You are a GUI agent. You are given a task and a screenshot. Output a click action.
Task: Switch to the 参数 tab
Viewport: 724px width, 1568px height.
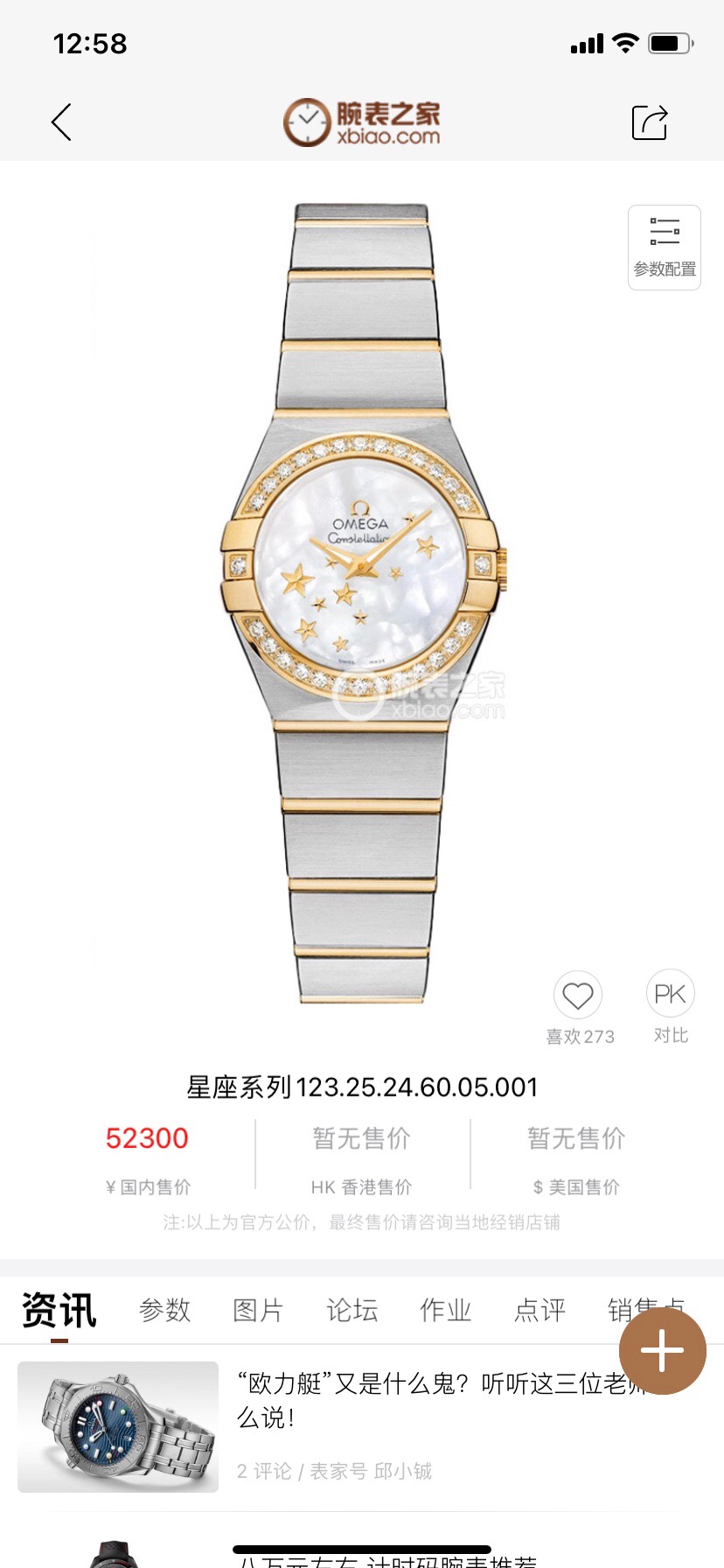coord(164,1310)
